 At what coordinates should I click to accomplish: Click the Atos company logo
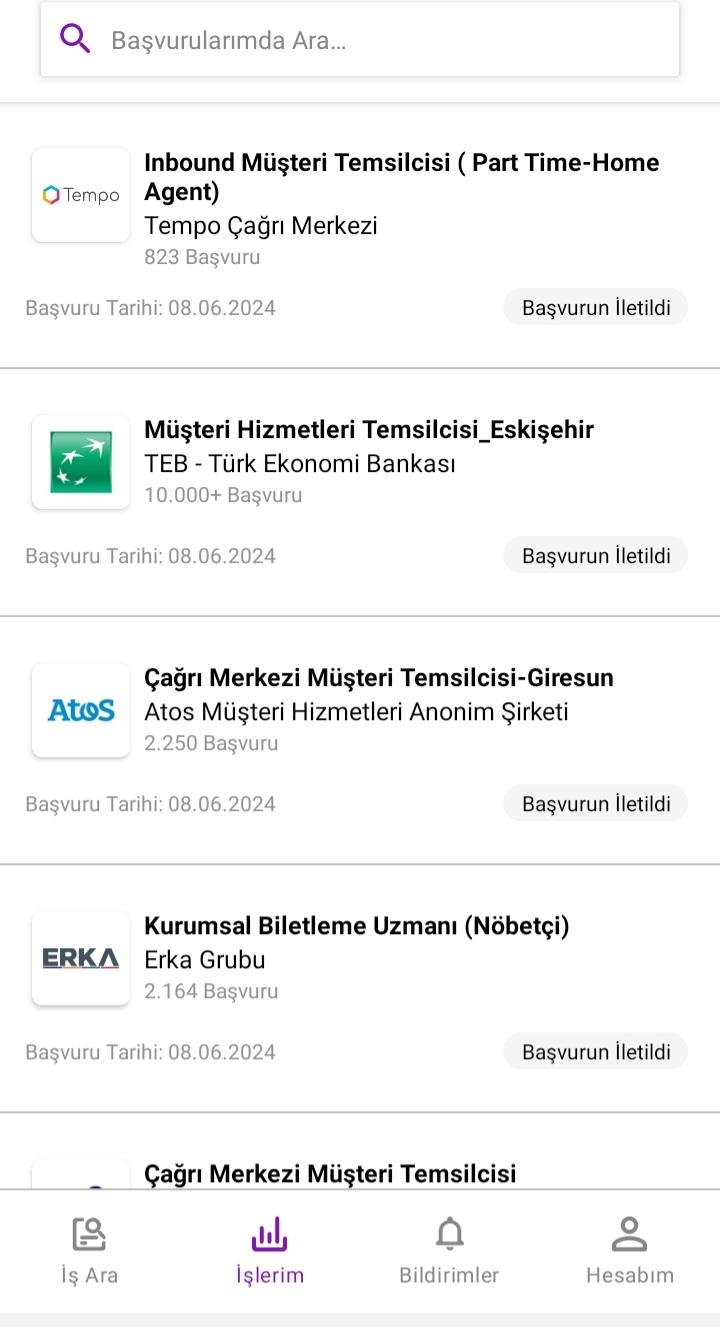click(x=80, y=710)
